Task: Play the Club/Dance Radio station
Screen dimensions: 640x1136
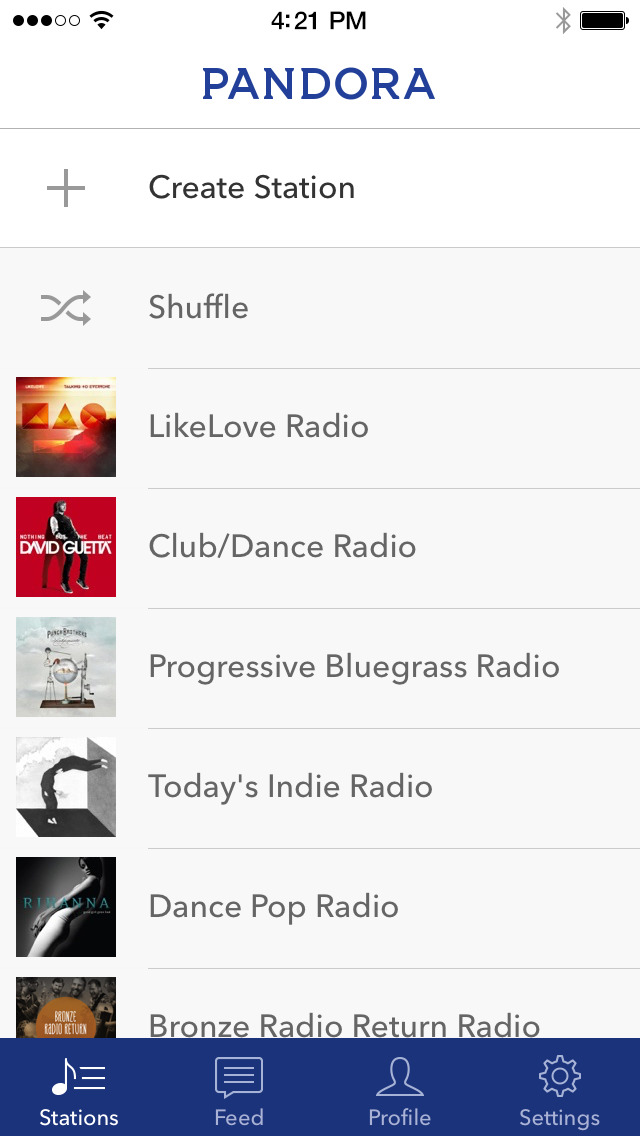Action: point(282,547)
